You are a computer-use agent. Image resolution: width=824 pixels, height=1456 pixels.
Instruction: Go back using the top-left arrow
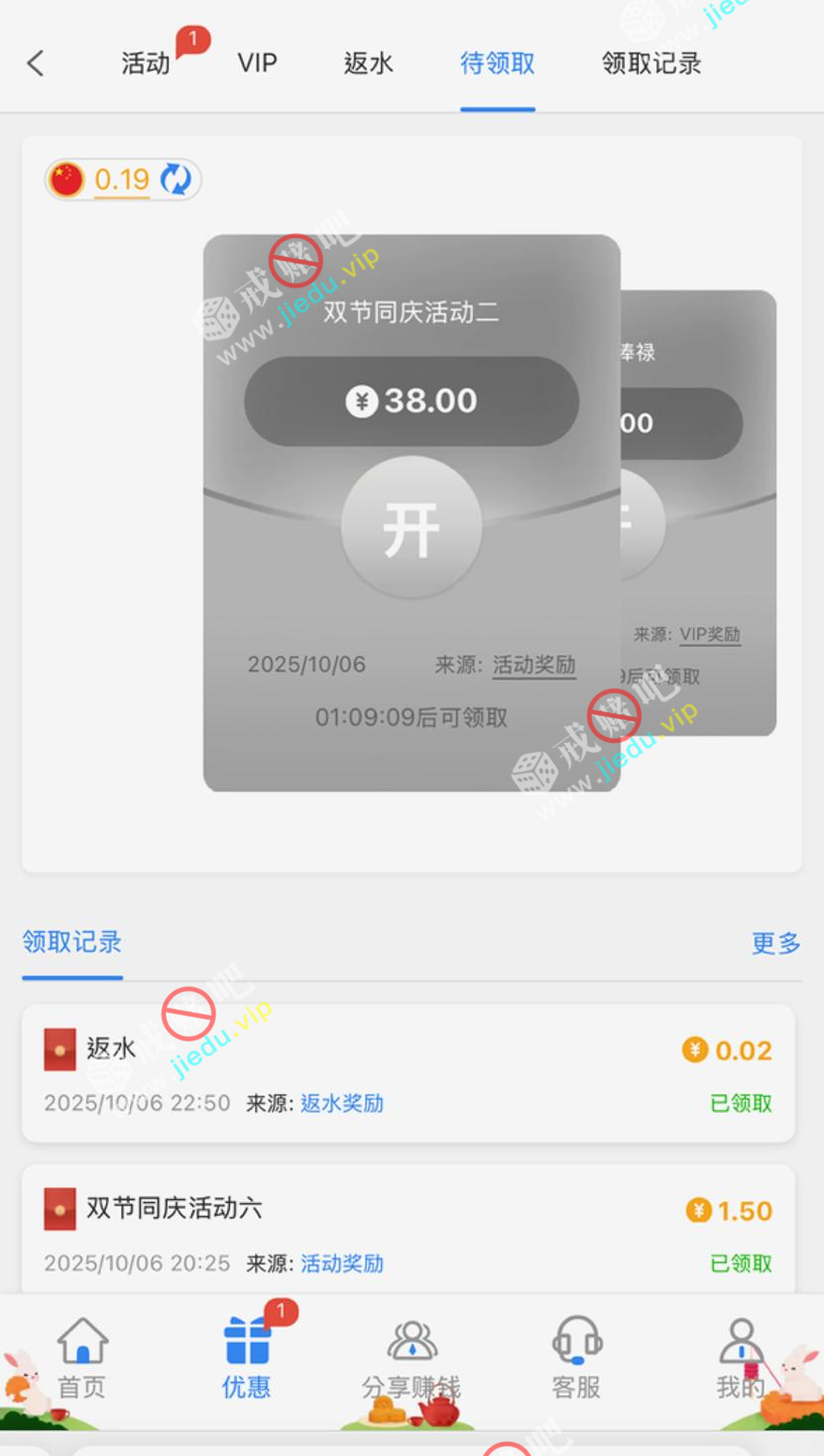[x=36, y=63]
